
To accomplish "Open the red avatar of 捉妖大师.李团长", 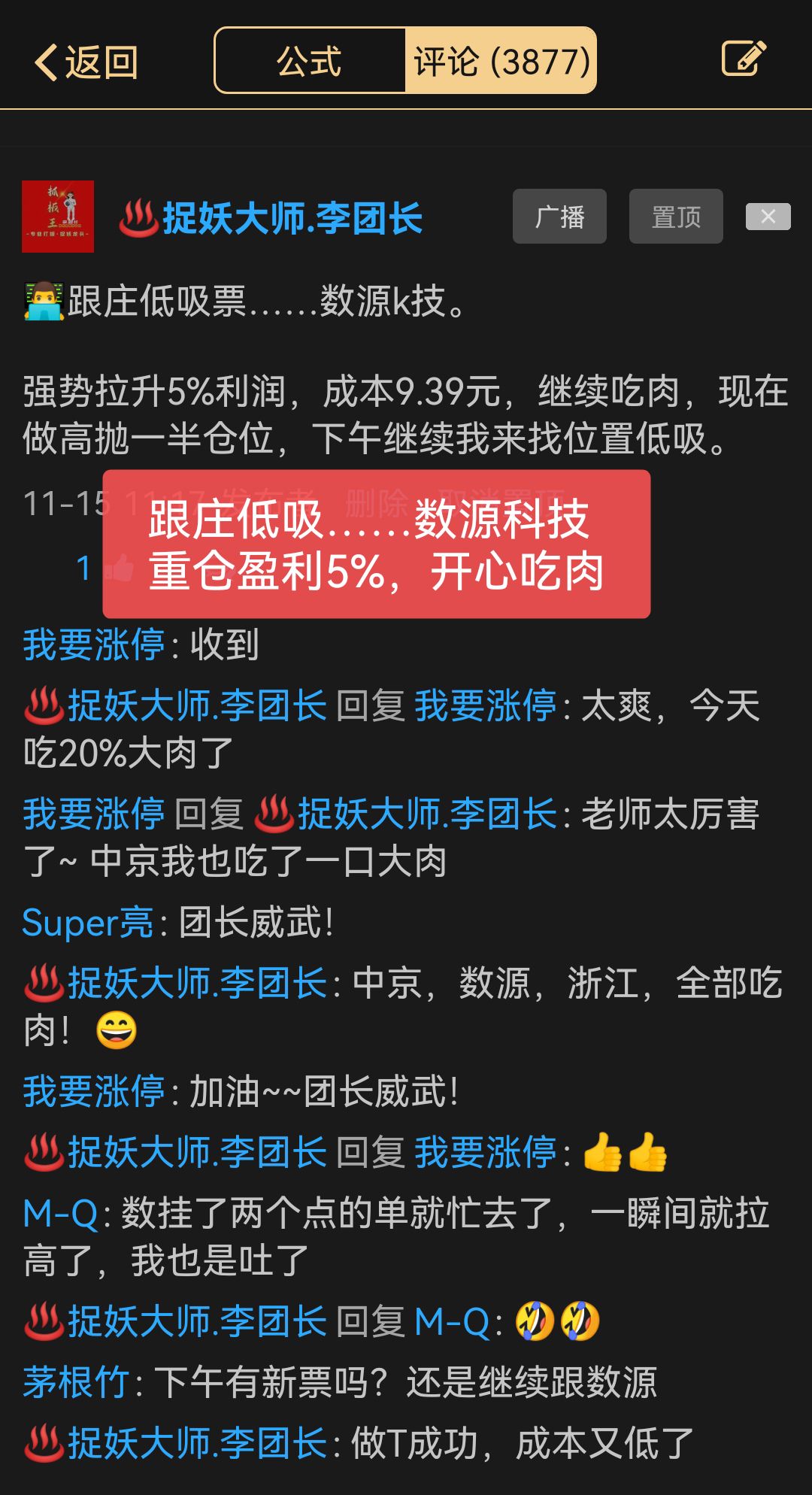I will click(58, 217).
